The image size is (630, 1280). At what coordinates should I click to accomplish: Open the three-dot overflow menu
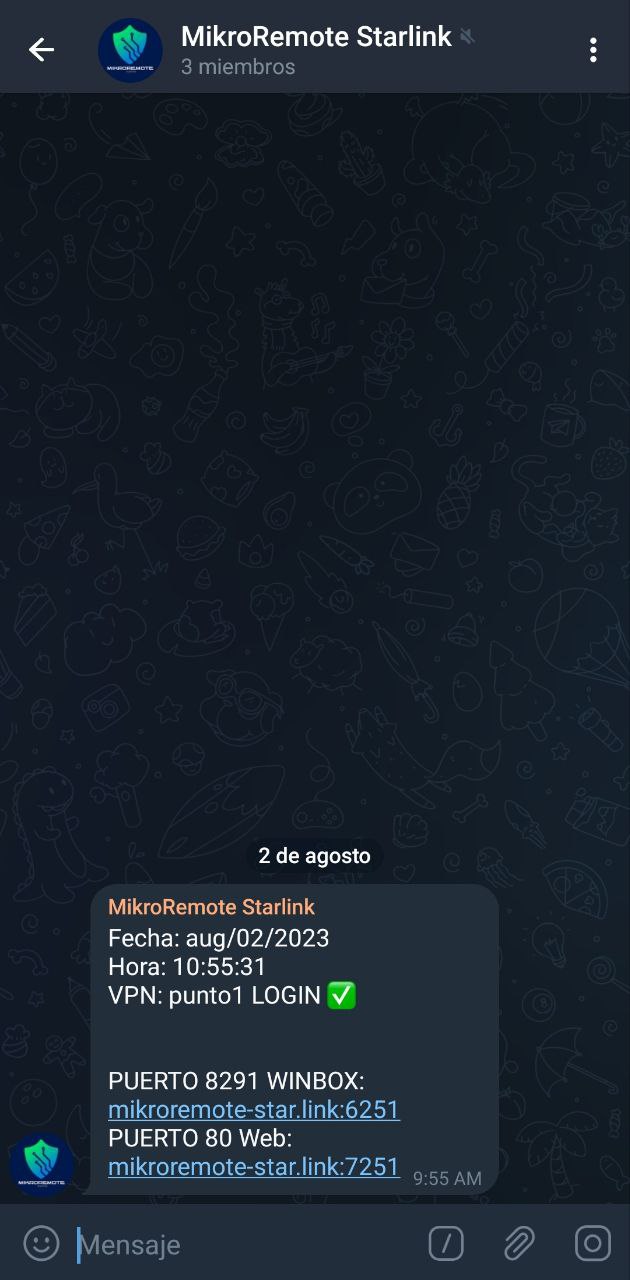593,49
